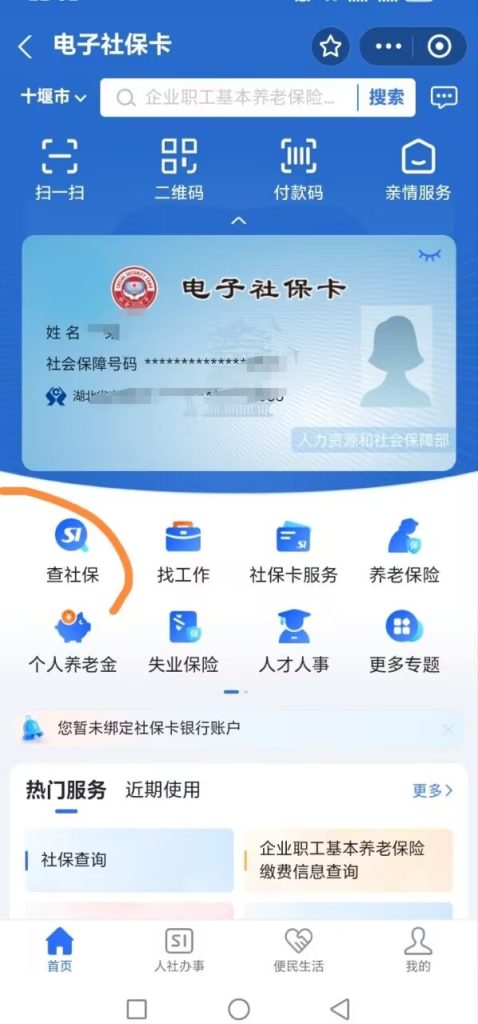Open 个人养老金

pyautogui.click(x=72, y=643)
